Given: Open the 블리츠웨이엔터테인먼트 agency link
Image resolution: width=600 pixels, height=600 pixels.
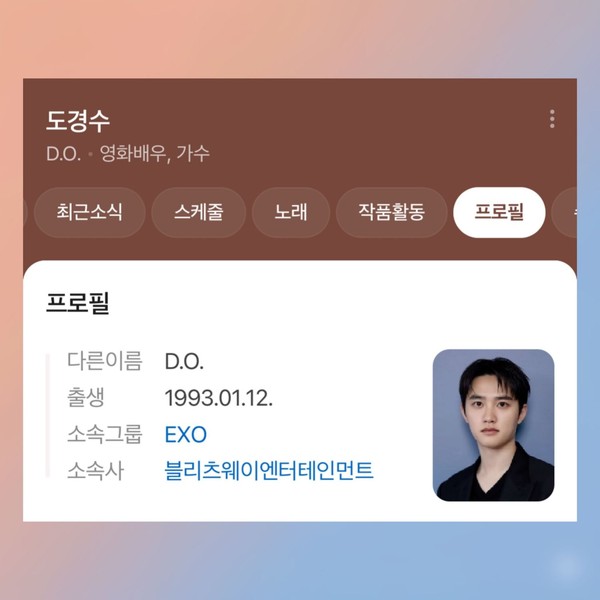Looking at the screenshot, I should click(268, 470).
